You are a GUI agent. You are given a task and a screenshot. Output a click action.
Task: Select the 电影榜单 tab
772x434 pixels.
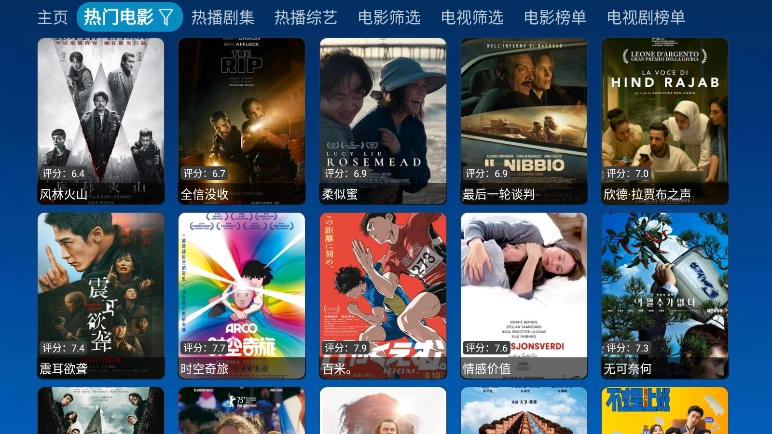[555, 17]
